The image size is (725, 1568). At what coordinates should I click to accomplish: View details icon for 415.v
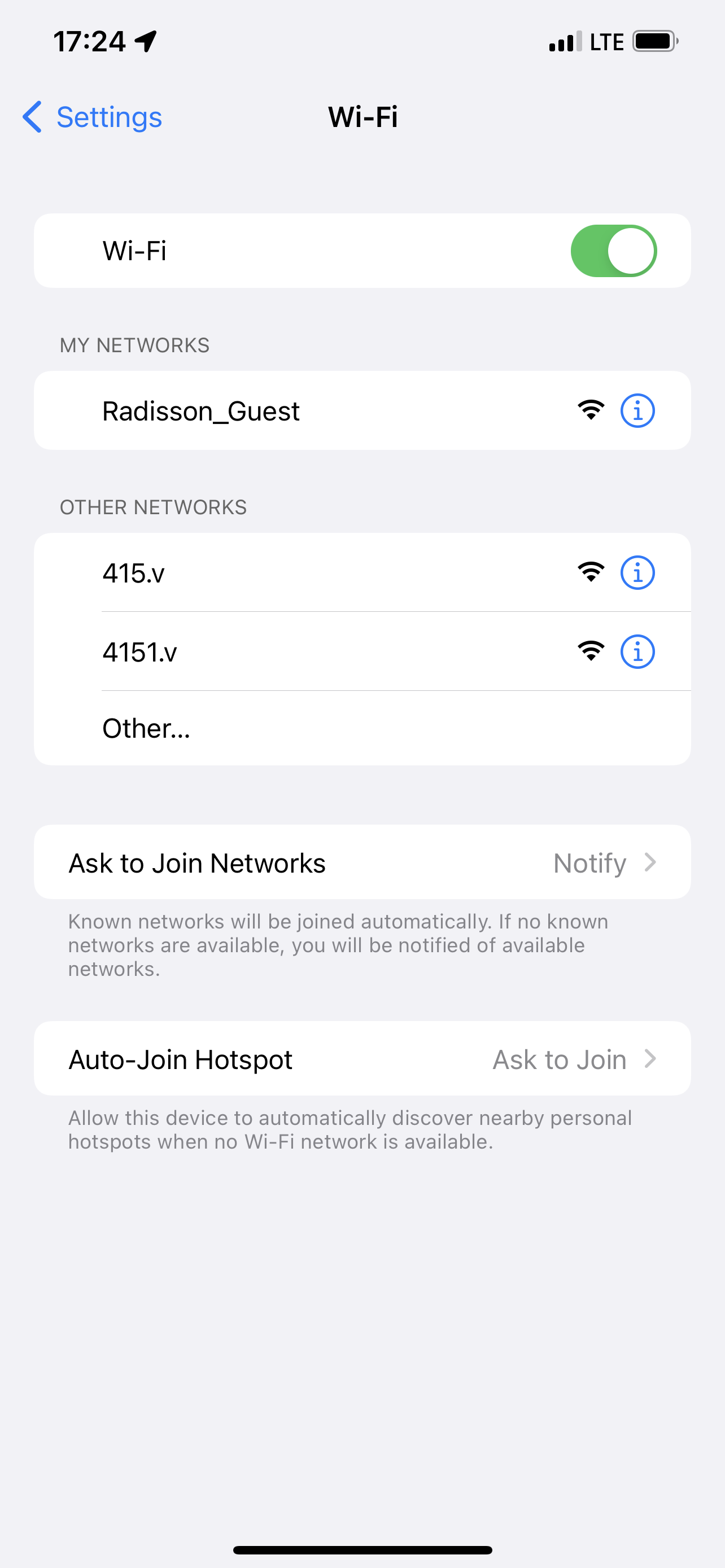point(637,573)
